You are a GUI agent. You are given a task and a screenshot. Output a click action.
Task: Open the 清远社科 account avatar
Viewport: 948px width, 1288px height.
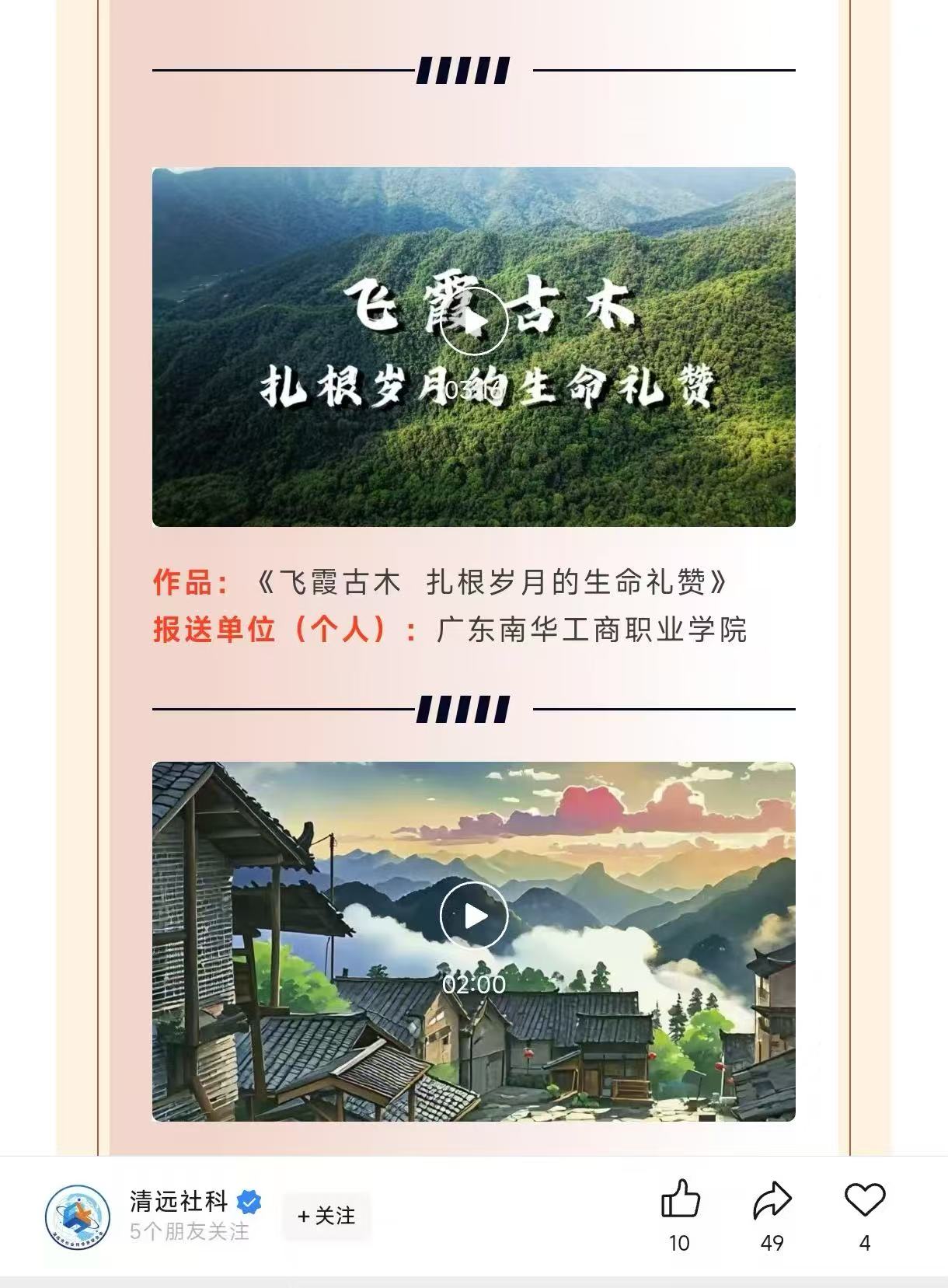[x=78, y=1216]
